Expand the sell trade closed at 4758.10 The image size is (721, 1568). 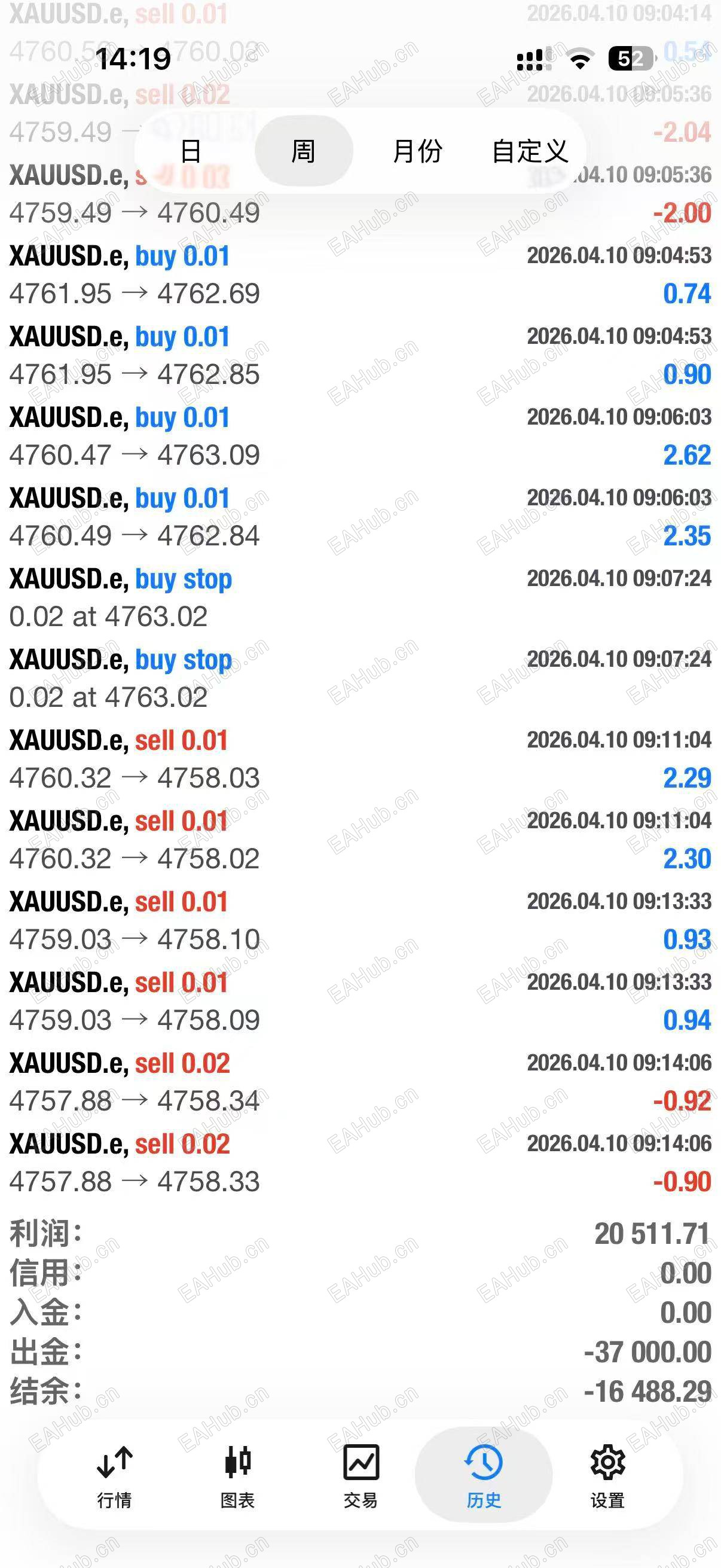tap(360, 920)
